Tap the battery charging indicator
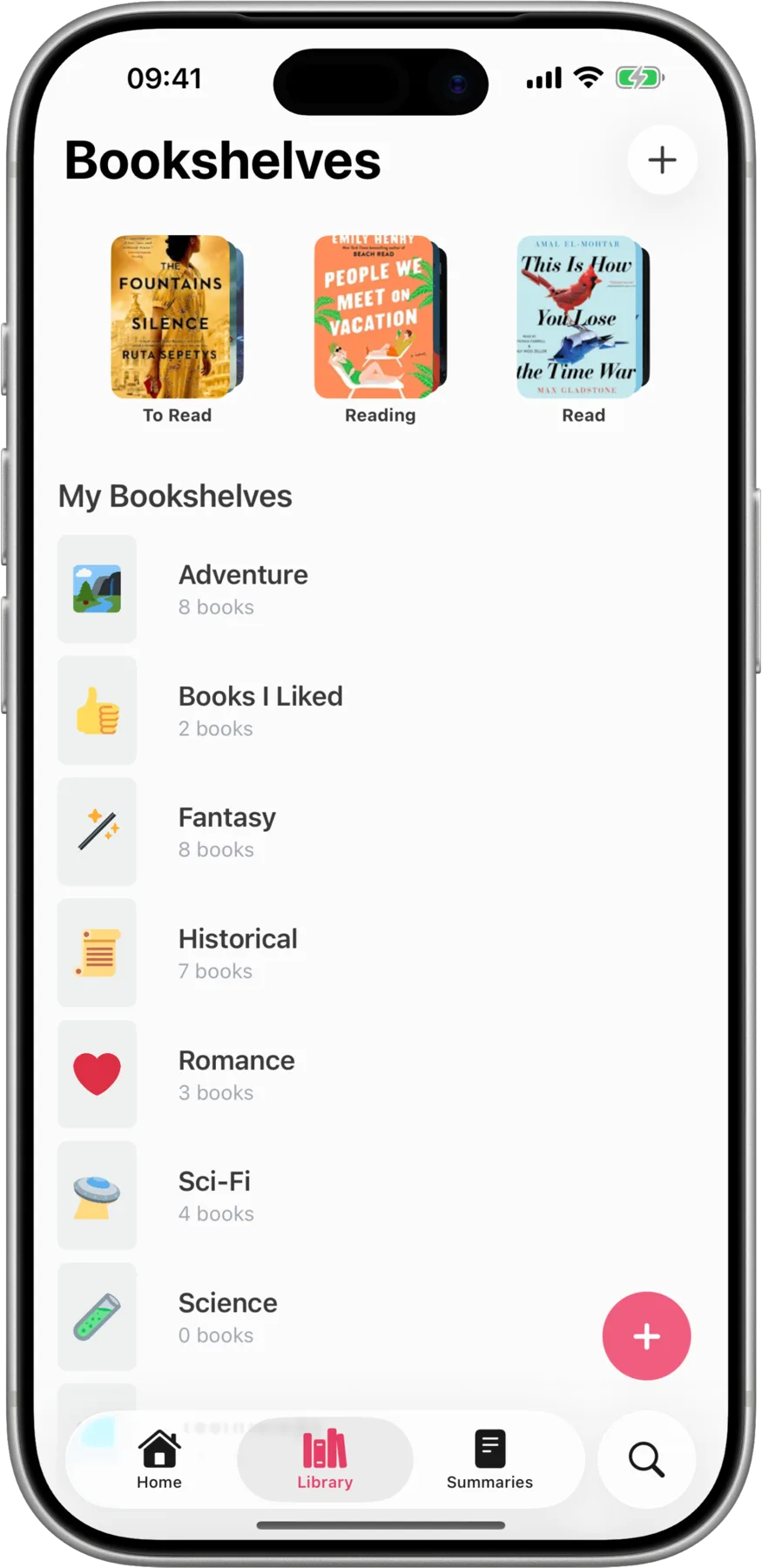The height and width of the screenshot is (1568, 762). pyautogui.click(x=640, y=78)
